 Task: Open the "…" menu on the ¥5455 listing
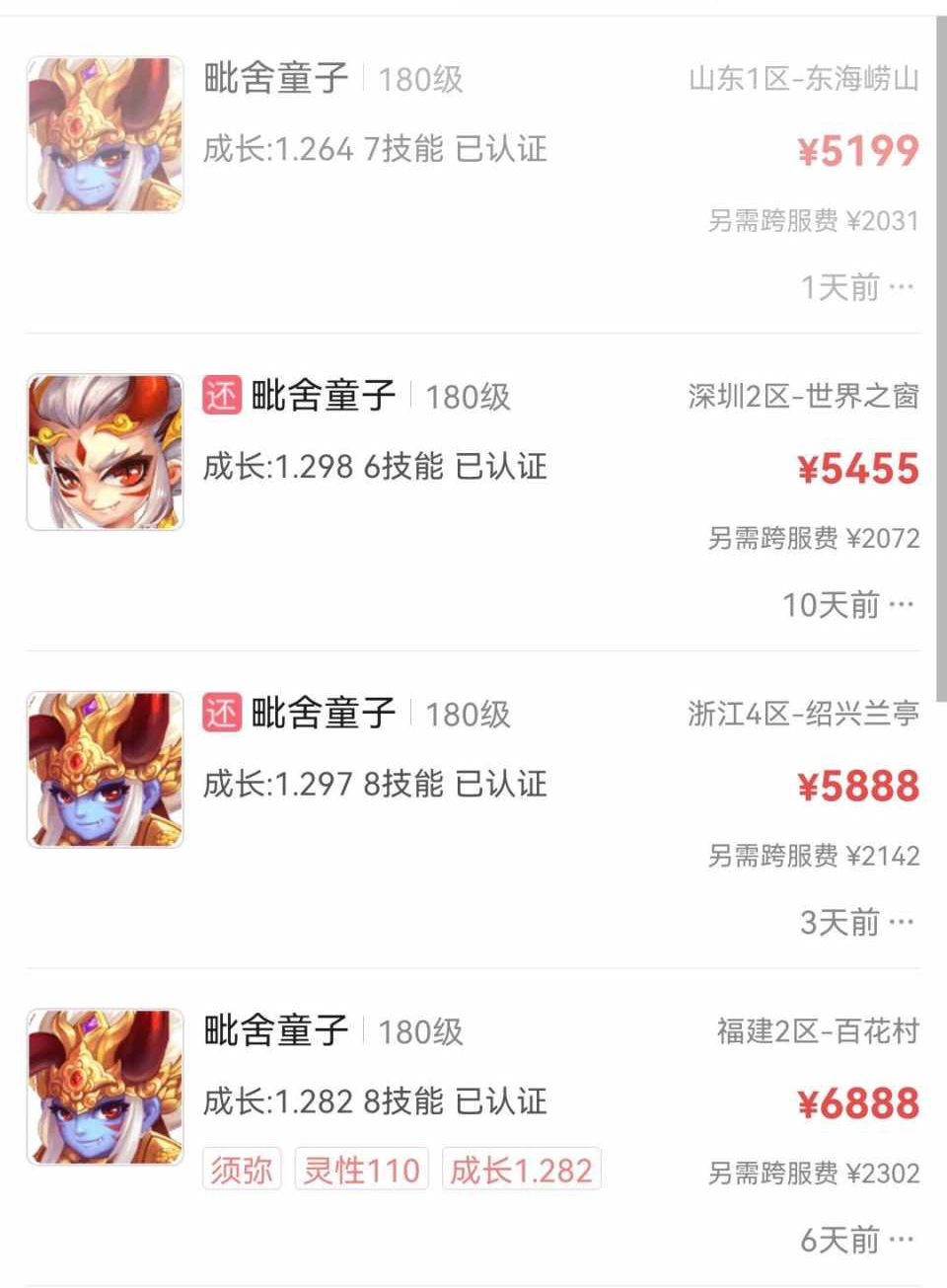(x=900, y=606)
